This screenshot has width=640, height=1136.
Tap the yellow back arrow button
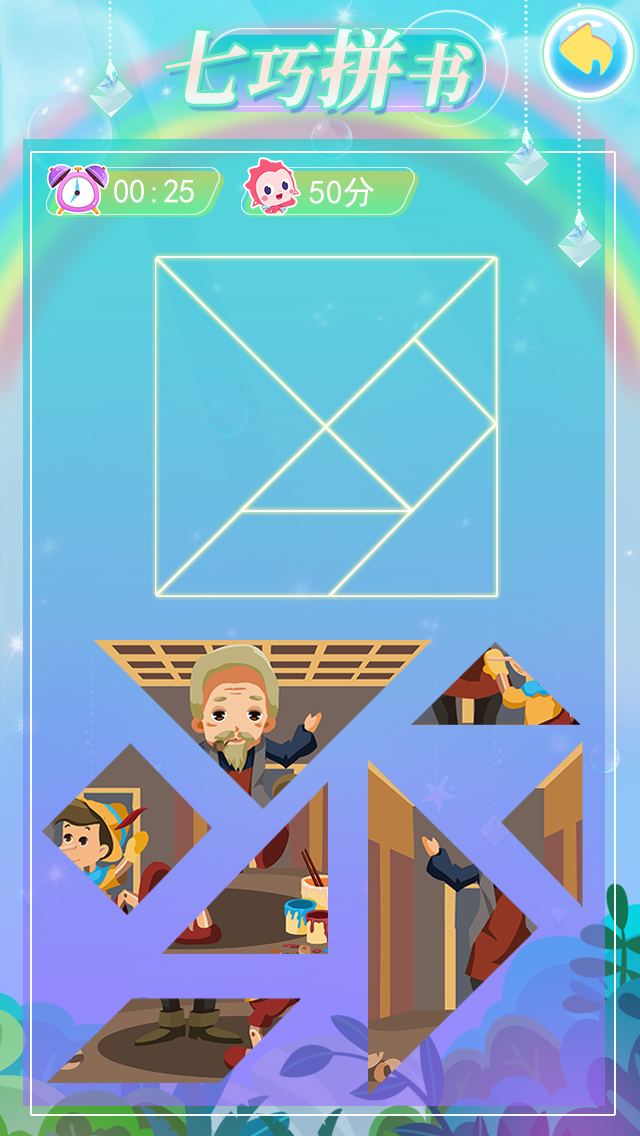(588, 53)
